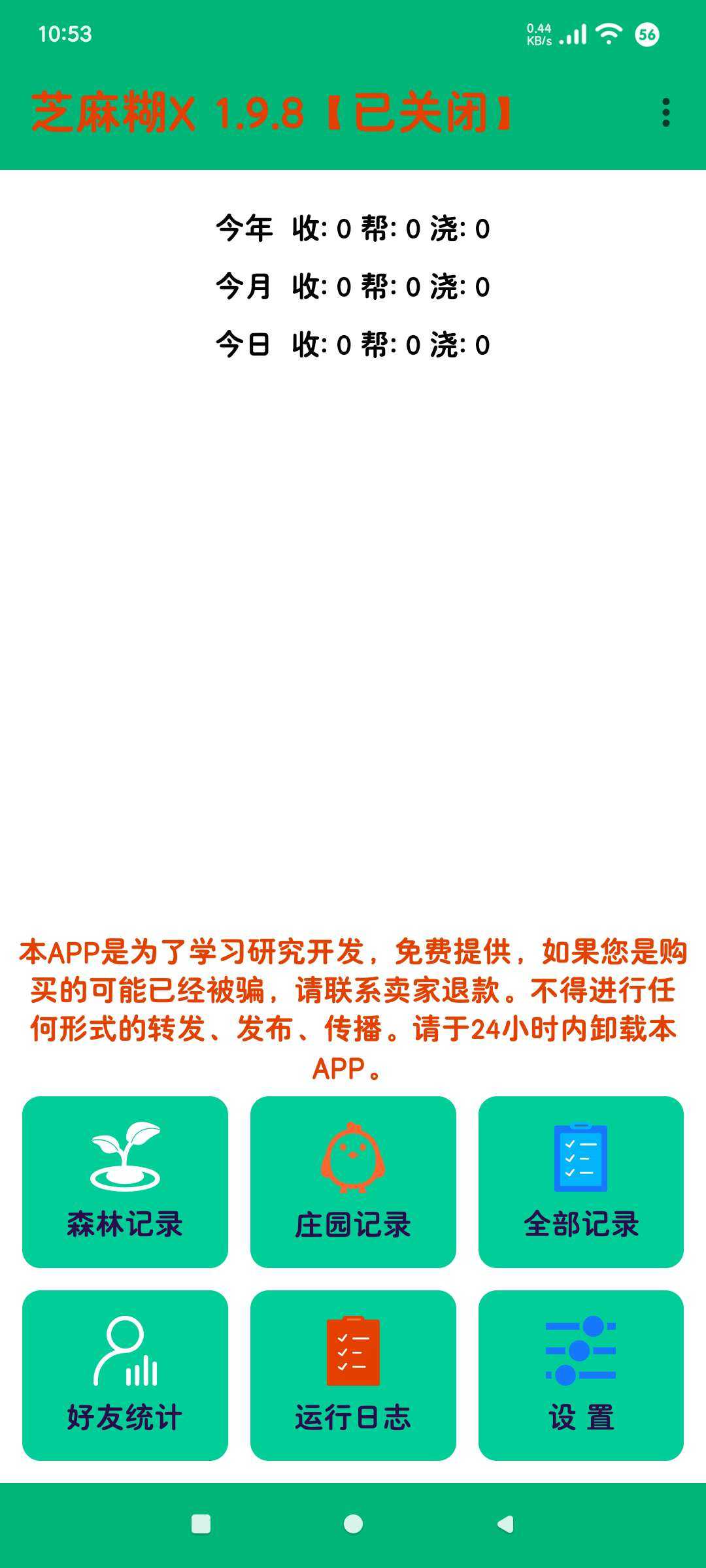The width and height of the screenshot is (706, 1568).
Task: Open the three-dot overflow menu
Action: click(665, 112)
